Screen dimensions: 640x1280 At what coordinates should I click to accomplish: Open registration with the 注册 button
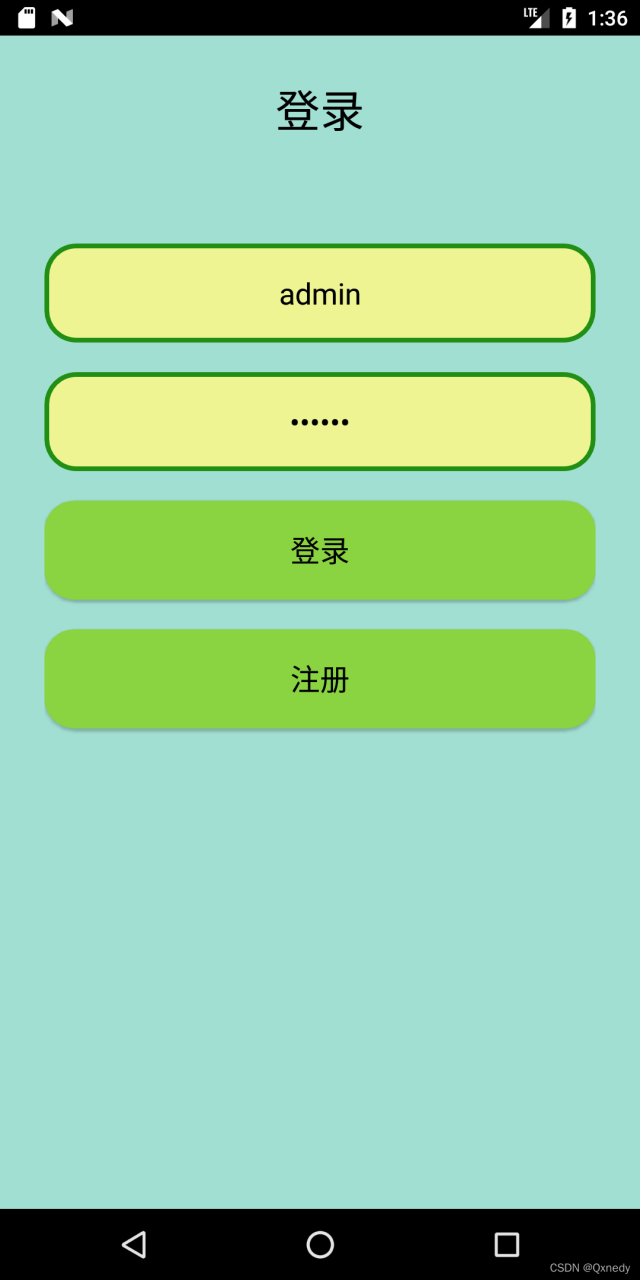[x=320, y=679]
